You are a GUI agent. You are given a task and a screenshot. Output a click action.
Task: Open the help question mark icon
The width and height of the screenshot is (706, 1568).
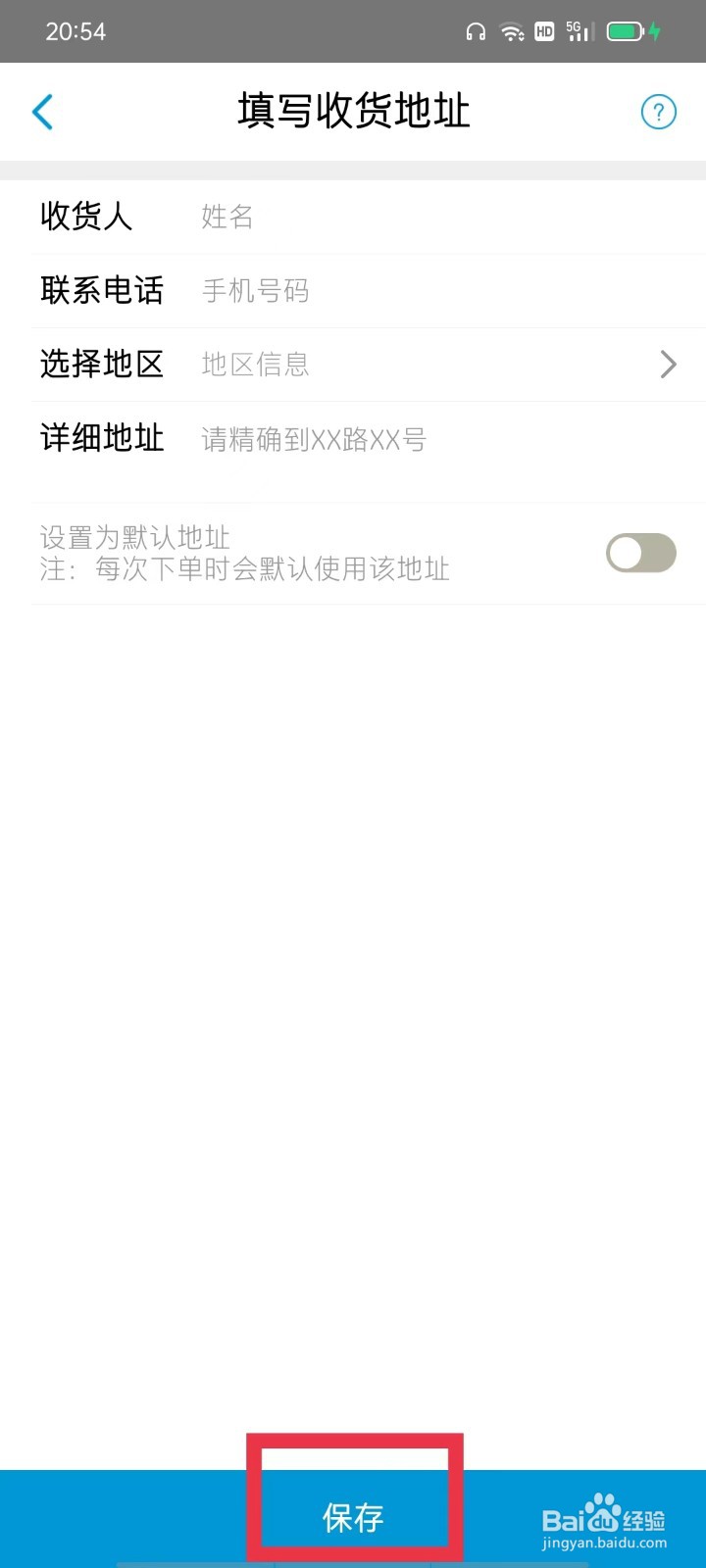pyautogui.click(x=658, y=112)
